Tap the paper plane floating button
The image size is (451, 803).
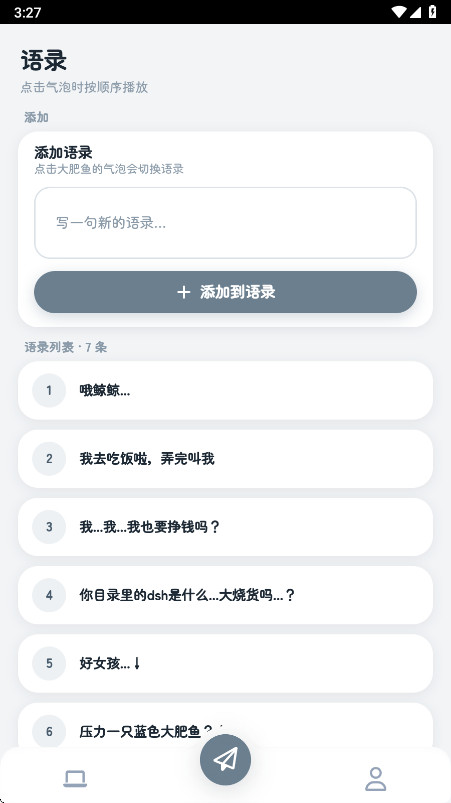[225, 759]
